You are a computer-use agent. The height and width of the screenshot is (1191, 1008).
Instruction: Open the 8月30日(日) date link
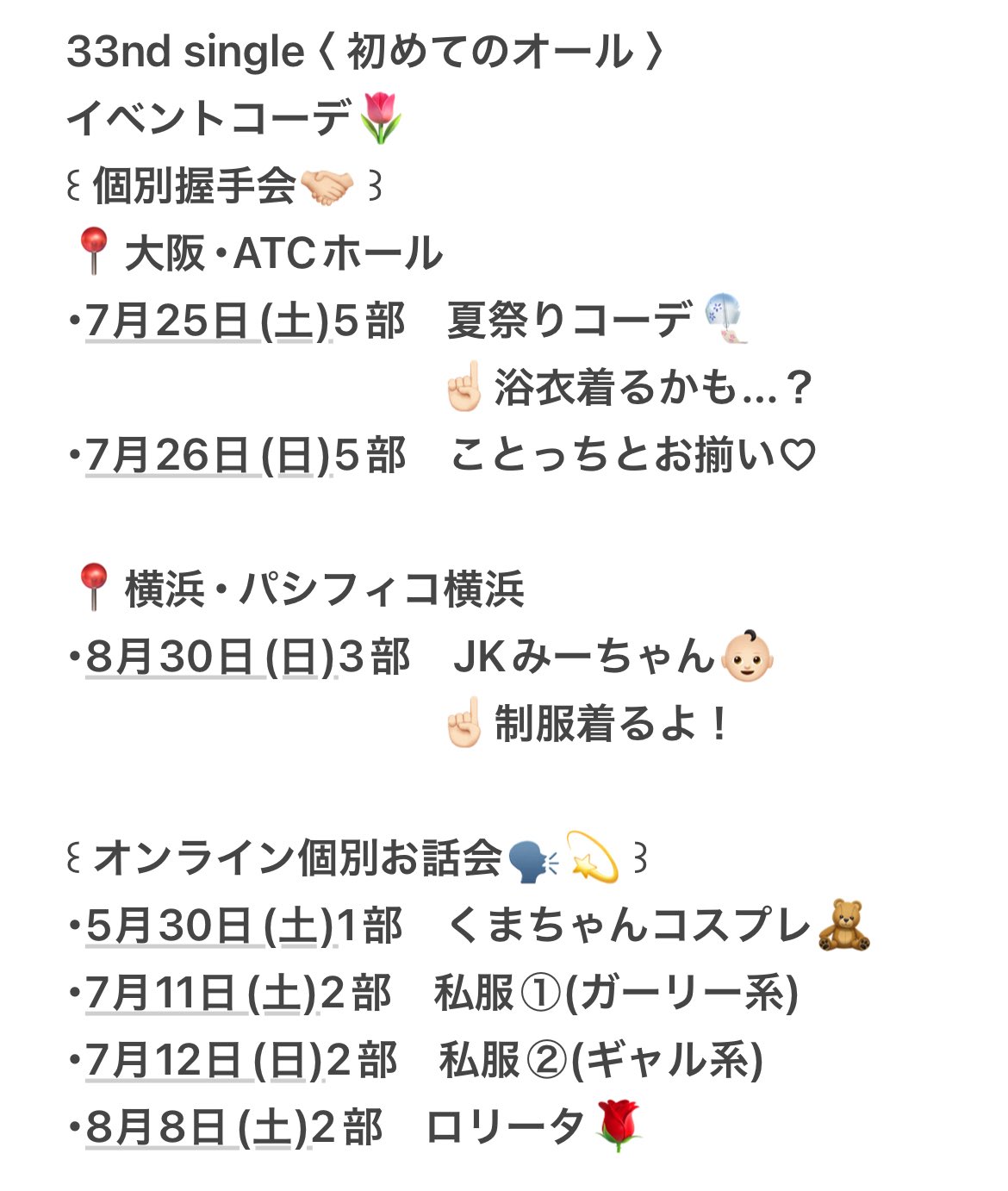coord(210,658)
